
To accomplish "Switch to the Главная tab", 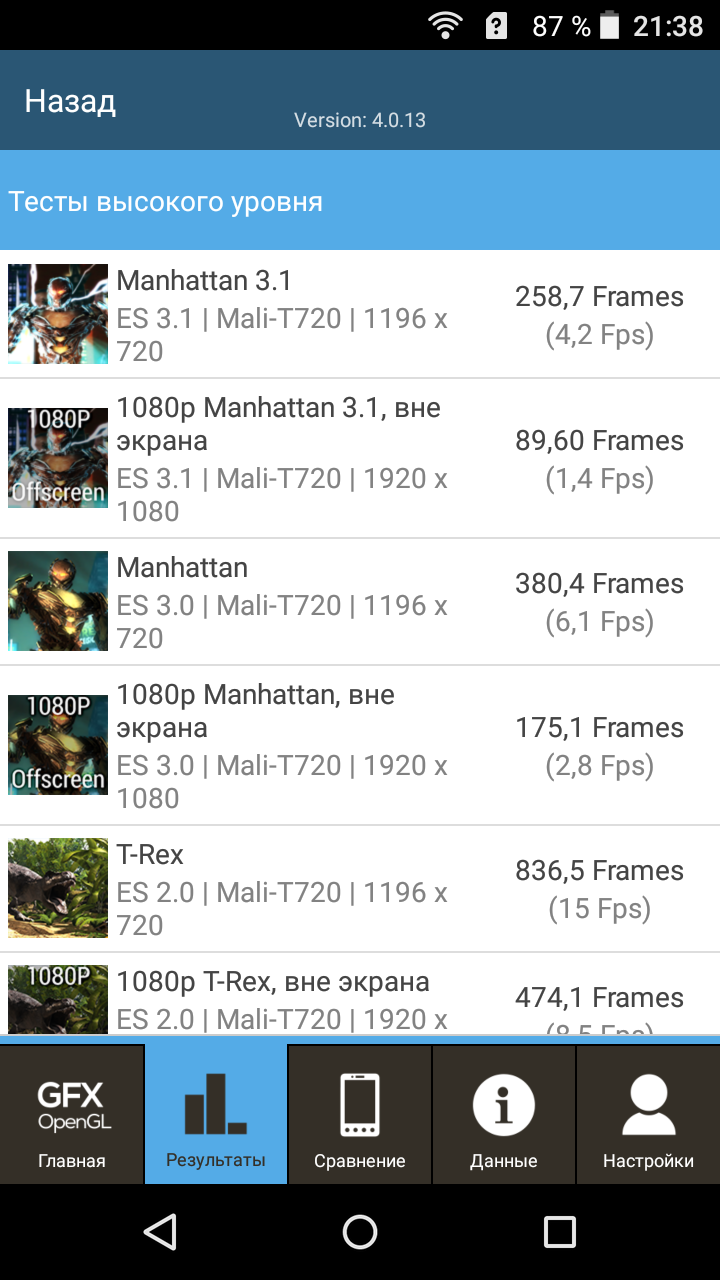I will coord(72,1114).
